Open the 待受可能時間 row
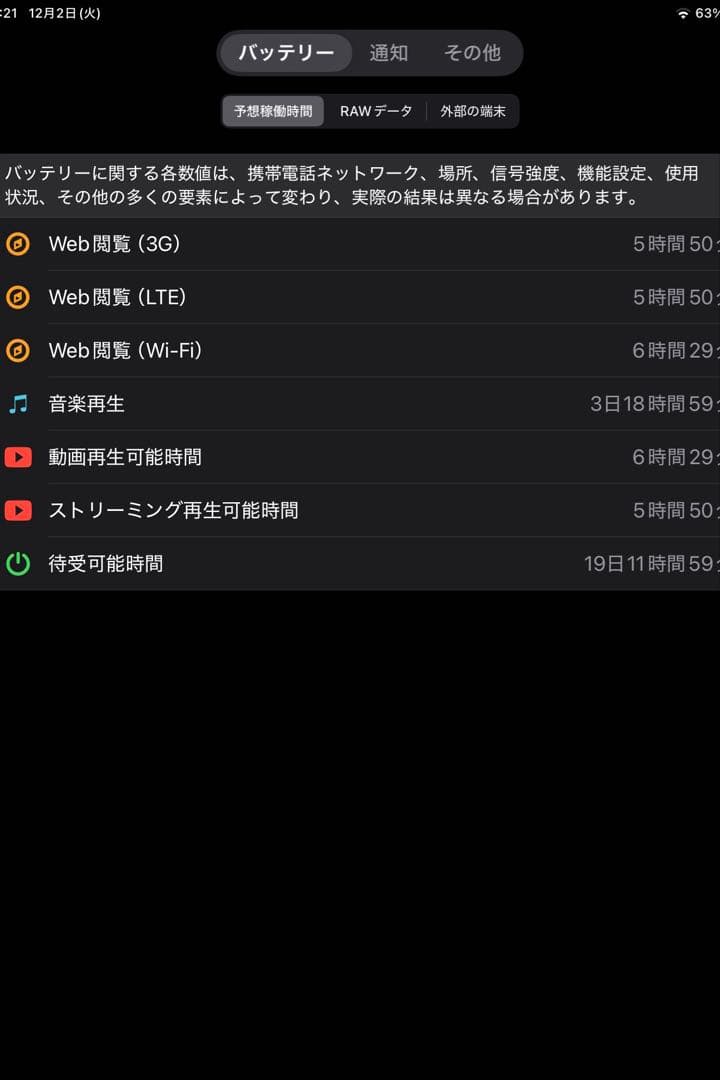 [360, 564]
